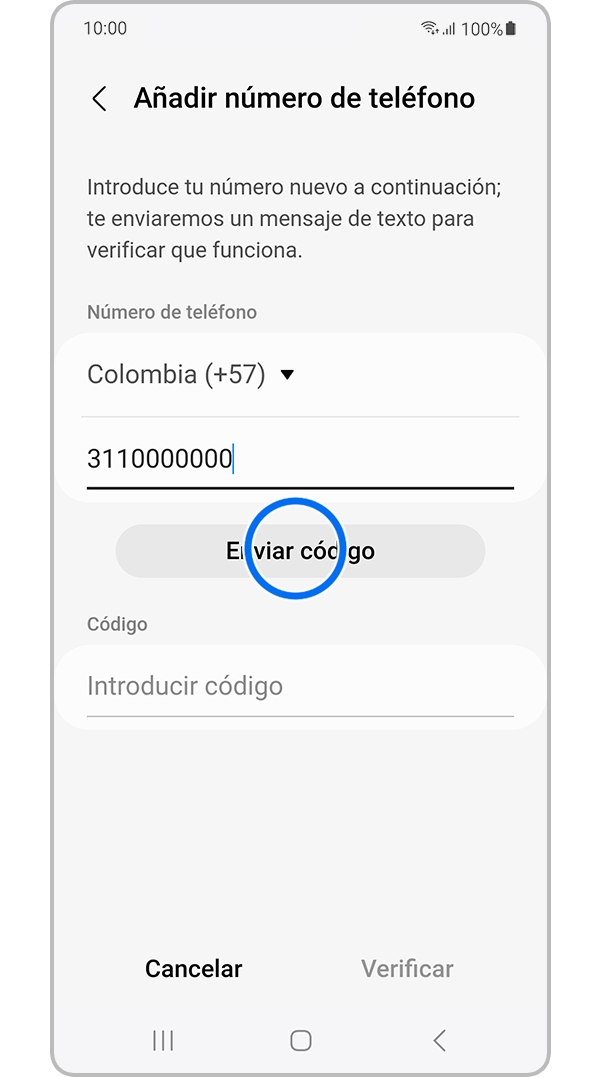Tap the Enviar código button
The width and height of the screenshot is (600, 1077).
coord(300,551)
